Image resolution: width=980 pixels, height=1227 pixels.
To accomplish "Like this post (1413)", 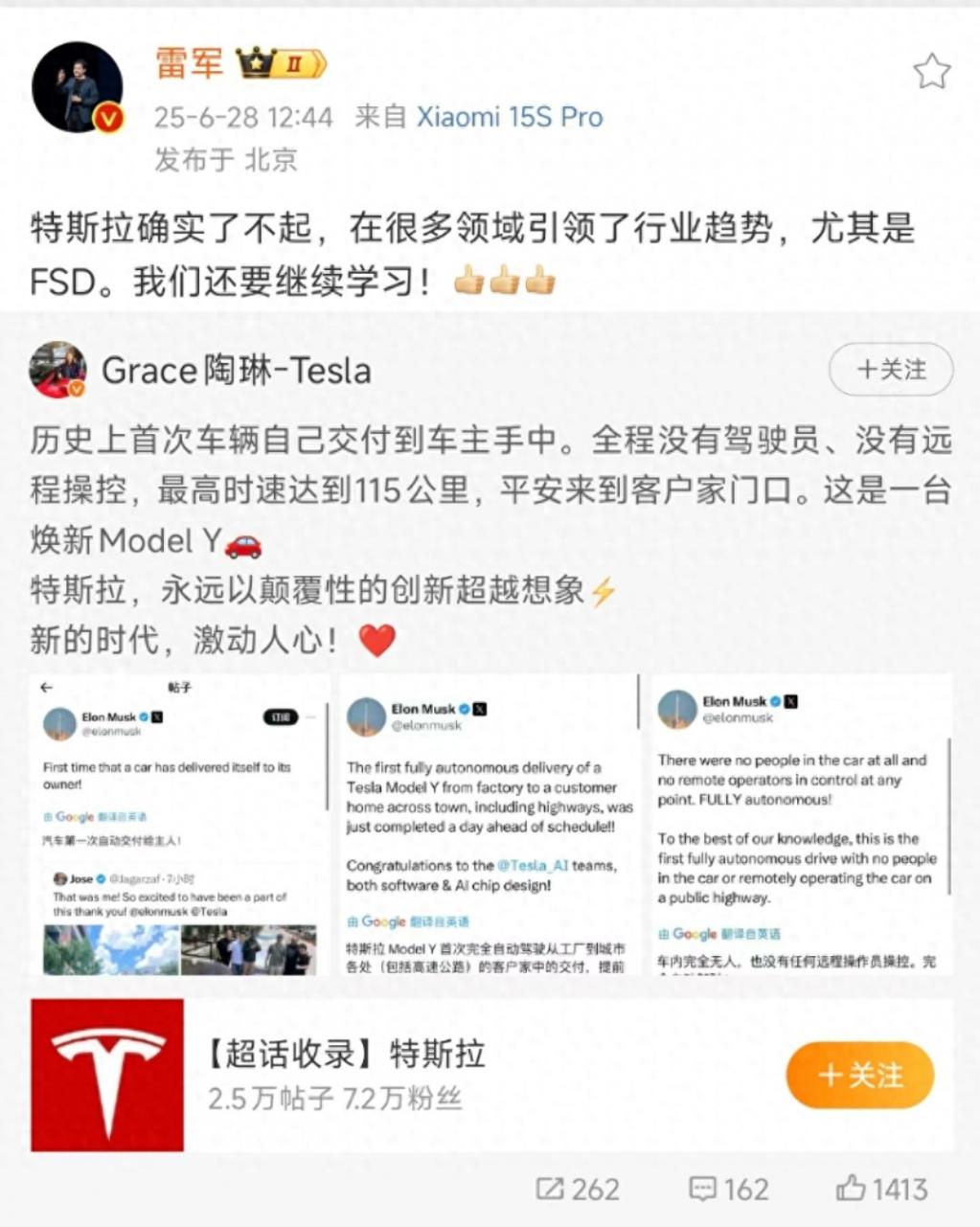I will pos(881,1190).
